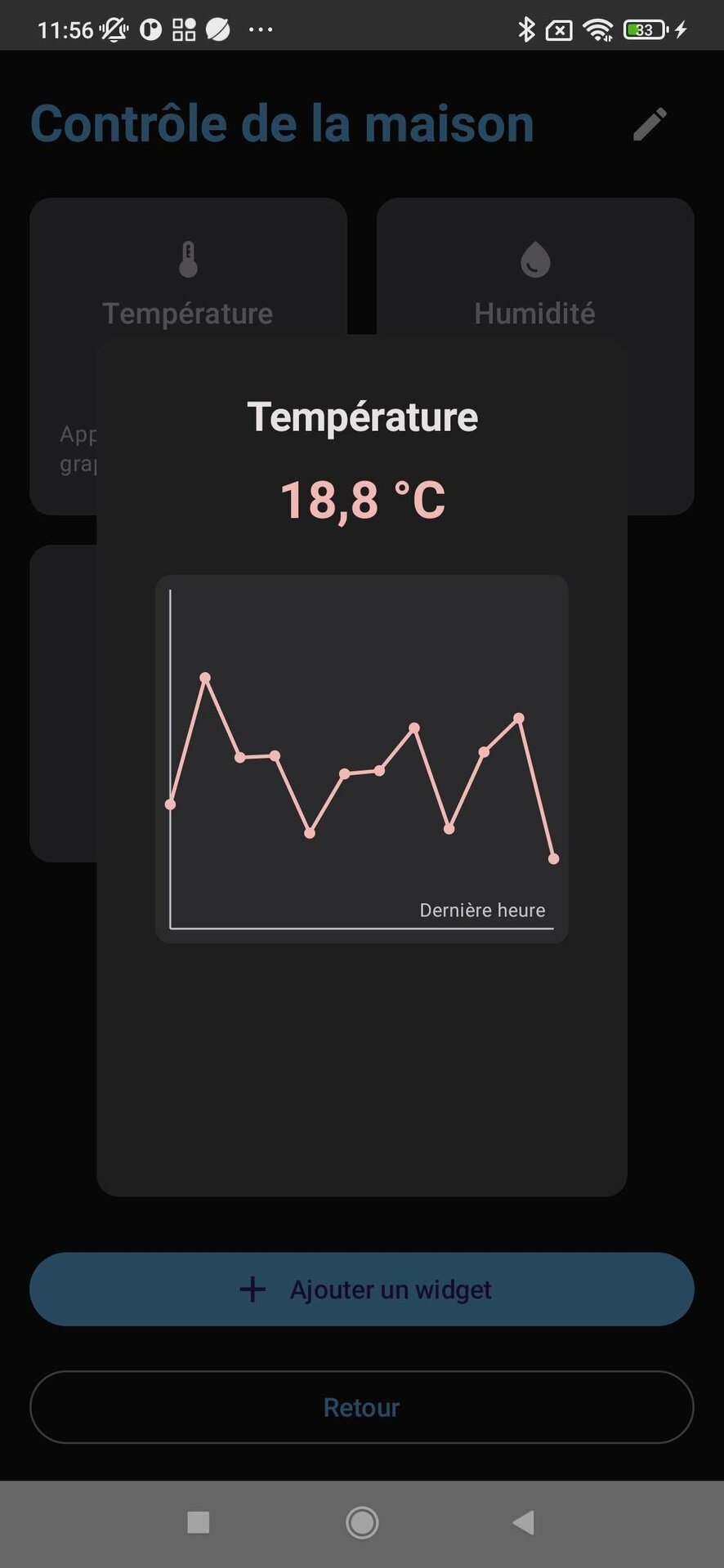This screenshot has height=1568, width=724.
Task: Select the Dernière heure label
Action: (481, 910)
